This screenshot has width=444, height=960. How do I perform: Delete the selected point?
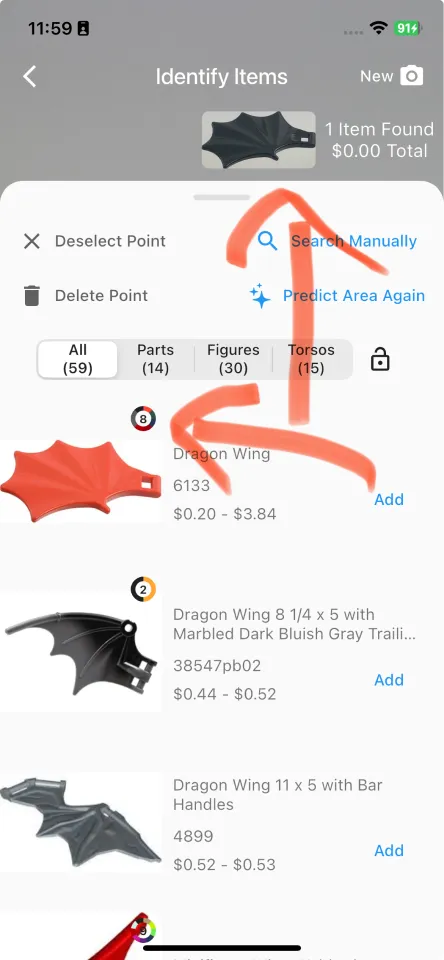[x=86, y=296]
